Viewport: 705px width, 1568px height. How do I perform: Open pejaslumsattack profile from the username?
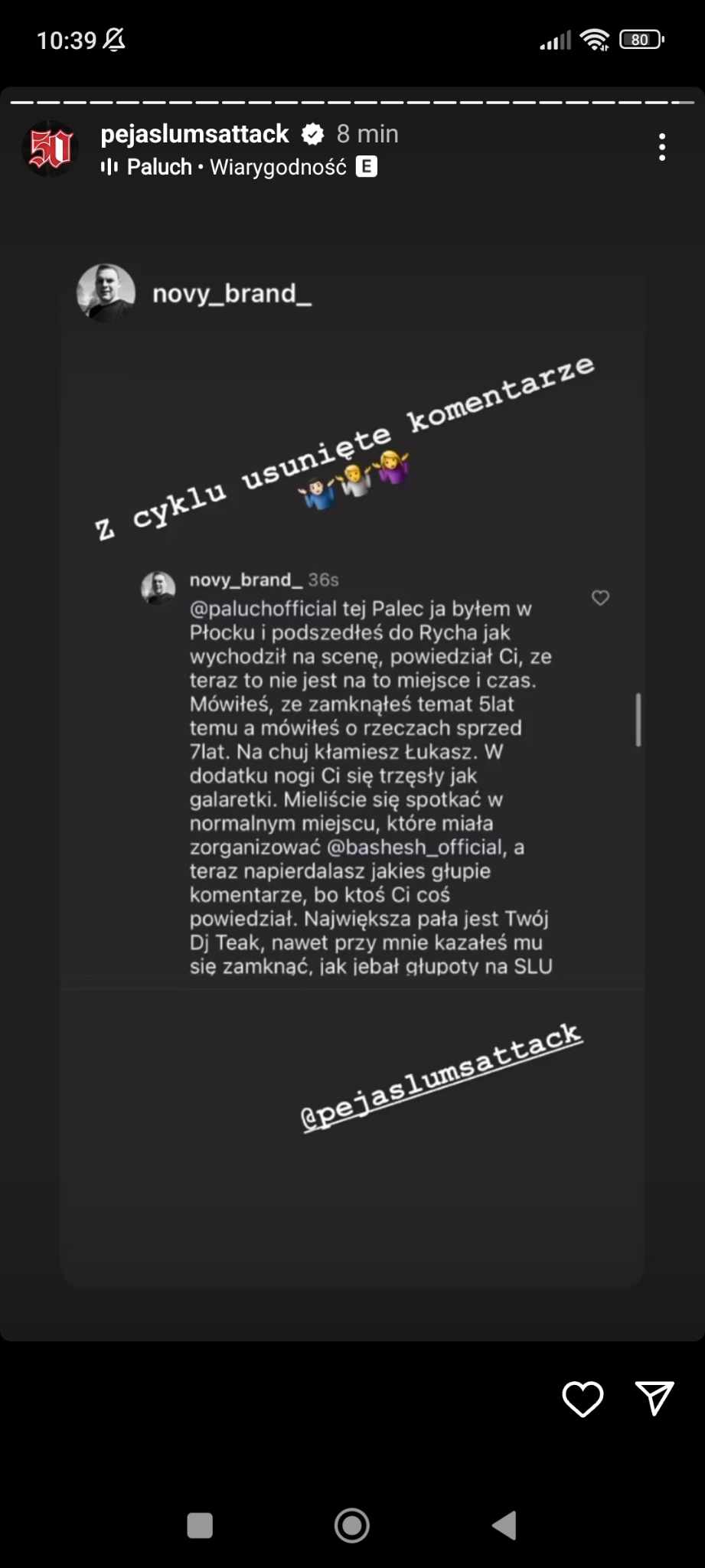coord(194,134)
